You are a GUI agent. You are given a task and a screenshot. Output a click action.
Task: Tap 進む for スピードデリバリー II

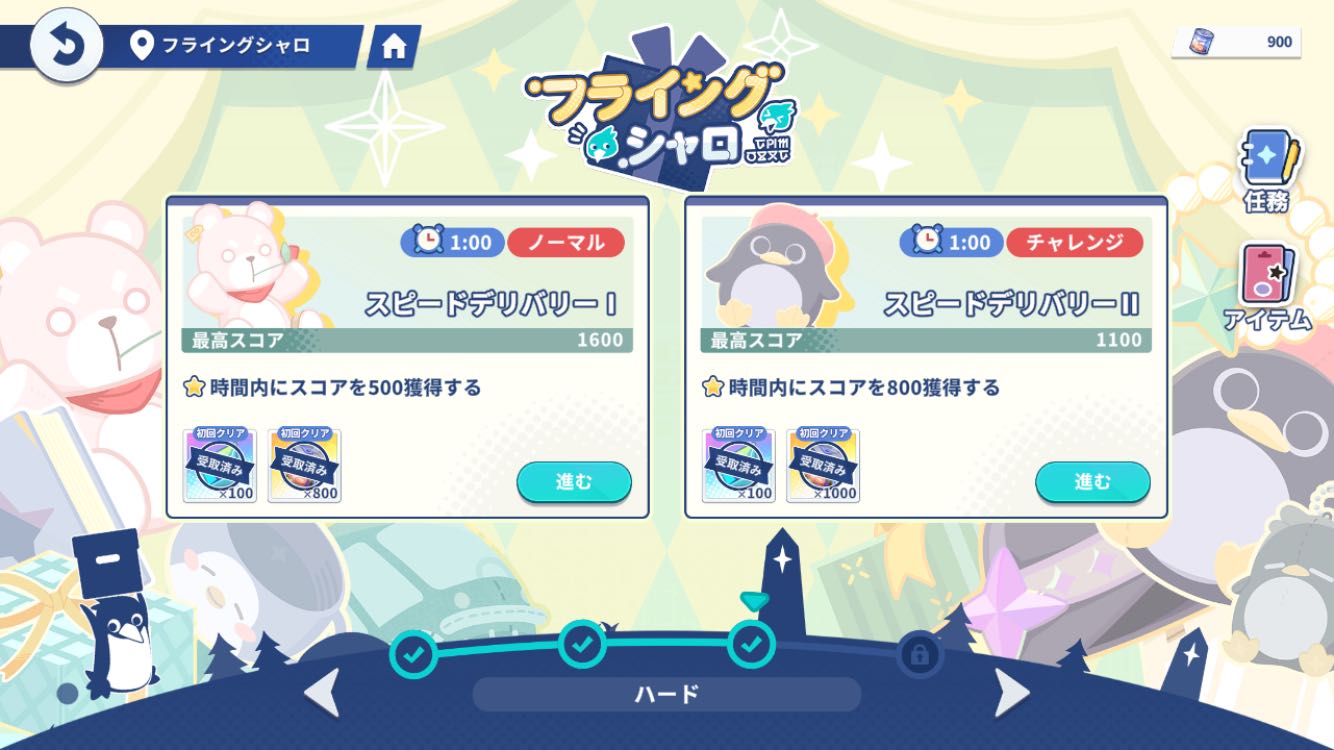tap(1092, 482)
